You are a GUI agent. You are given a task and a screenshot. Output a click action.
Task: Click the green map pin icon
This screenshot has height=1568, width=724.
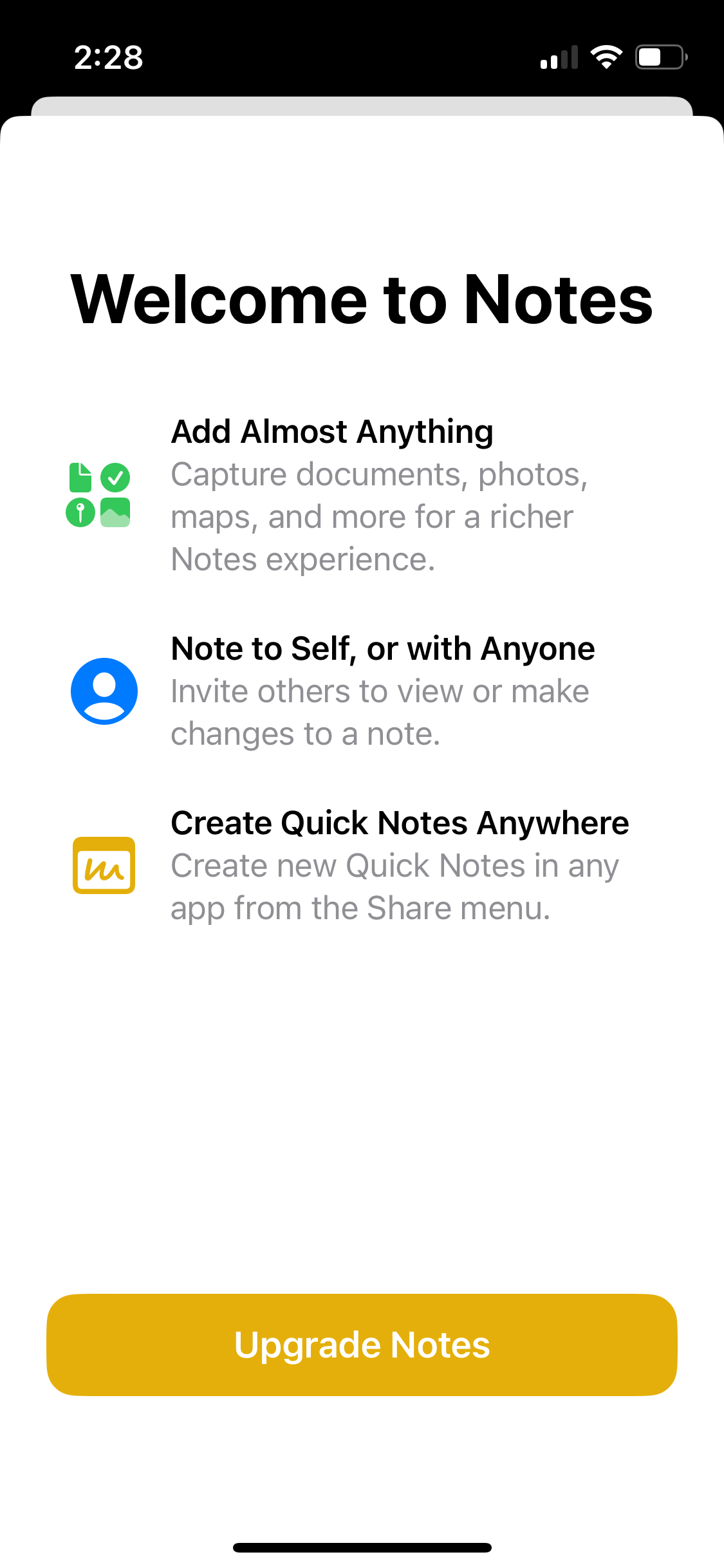pos(81,512)
